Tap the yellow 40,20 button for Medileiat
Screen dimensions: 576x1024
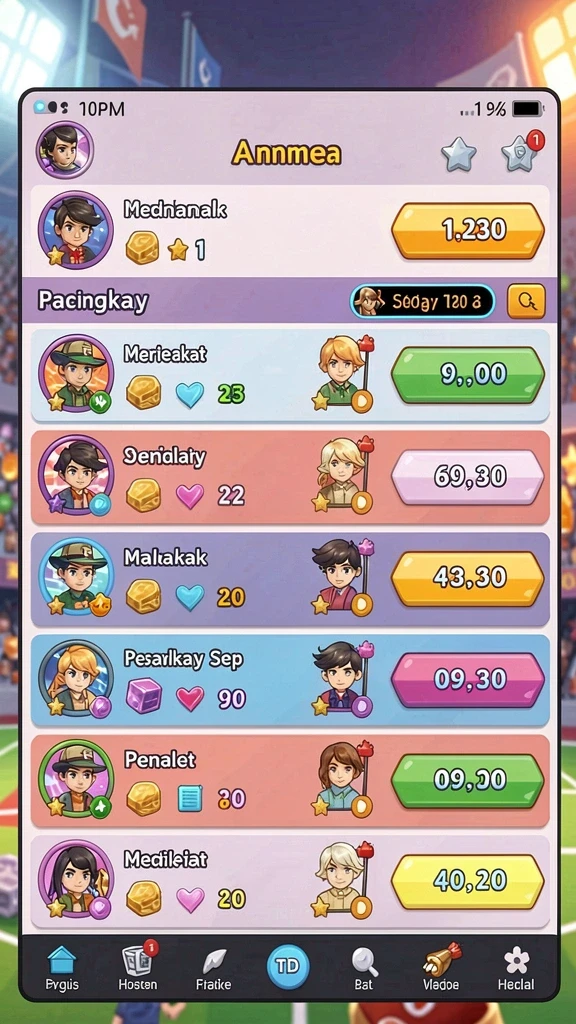[x=468, y=882]
